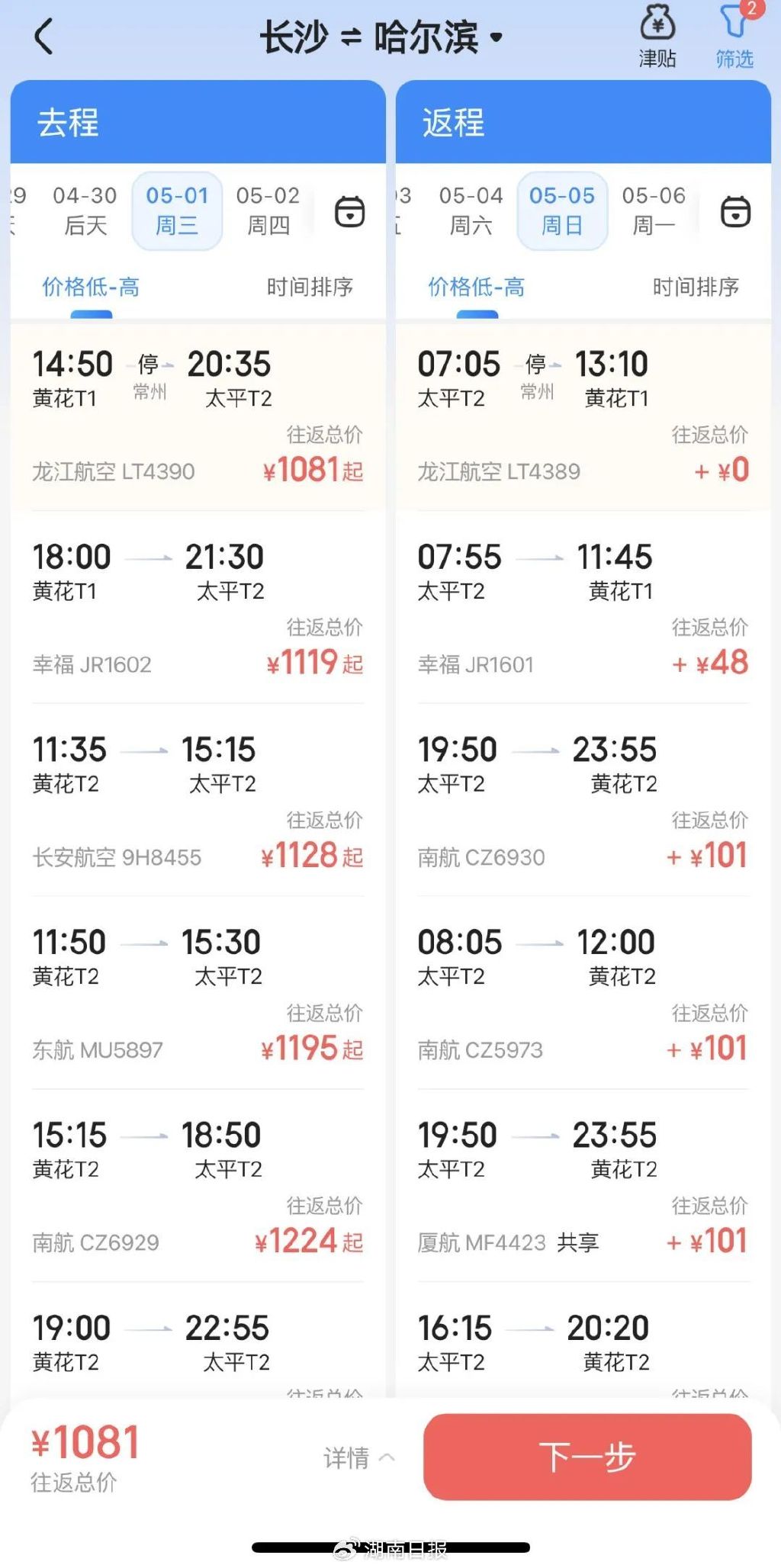The image size is (781, 1568).
Task: Open the calendar for 去程 dates
Action: point(350,211)
